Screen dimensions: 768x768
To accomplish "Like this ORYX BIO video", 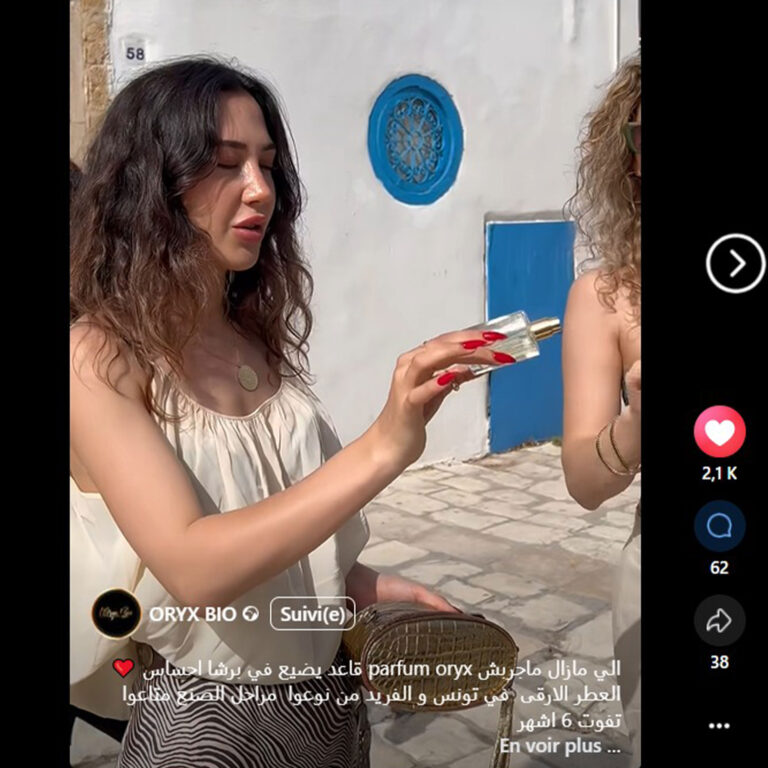I will coord(719,432).
